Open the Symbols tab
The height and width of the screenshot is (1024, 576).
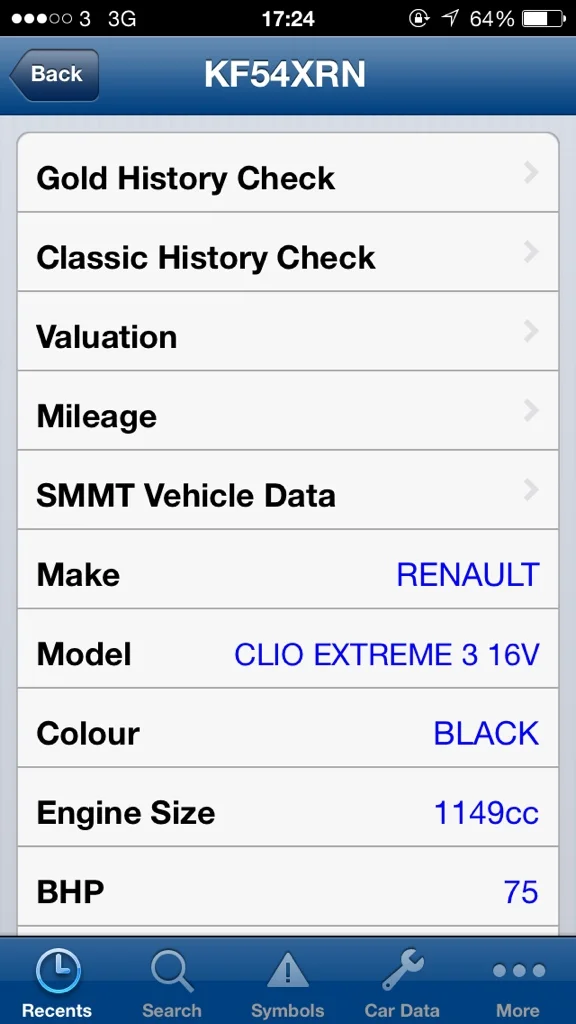[287, 982]
